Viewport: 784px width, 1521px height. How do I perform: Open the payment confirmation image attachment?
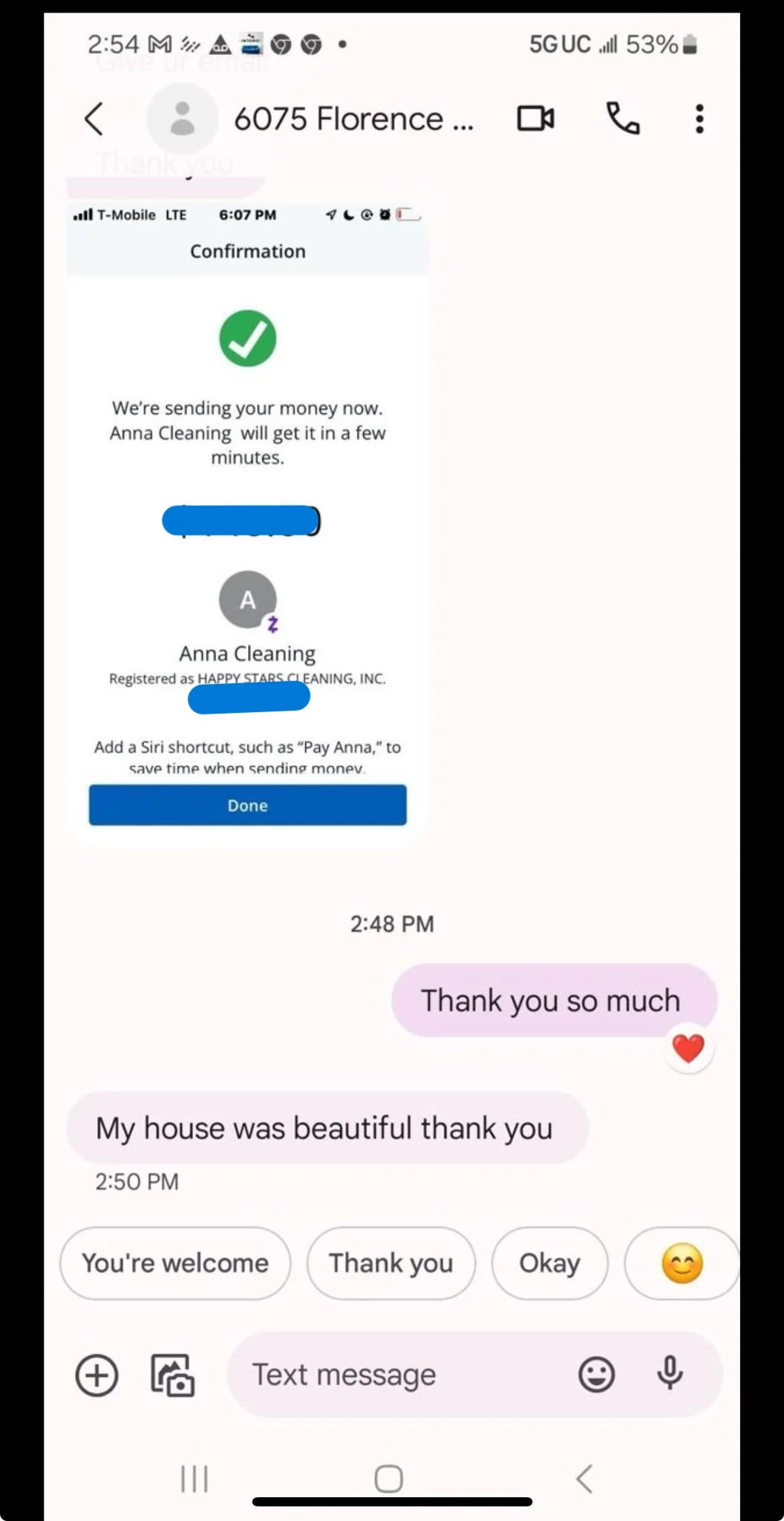pyautogui.click(x=247, y=520)
